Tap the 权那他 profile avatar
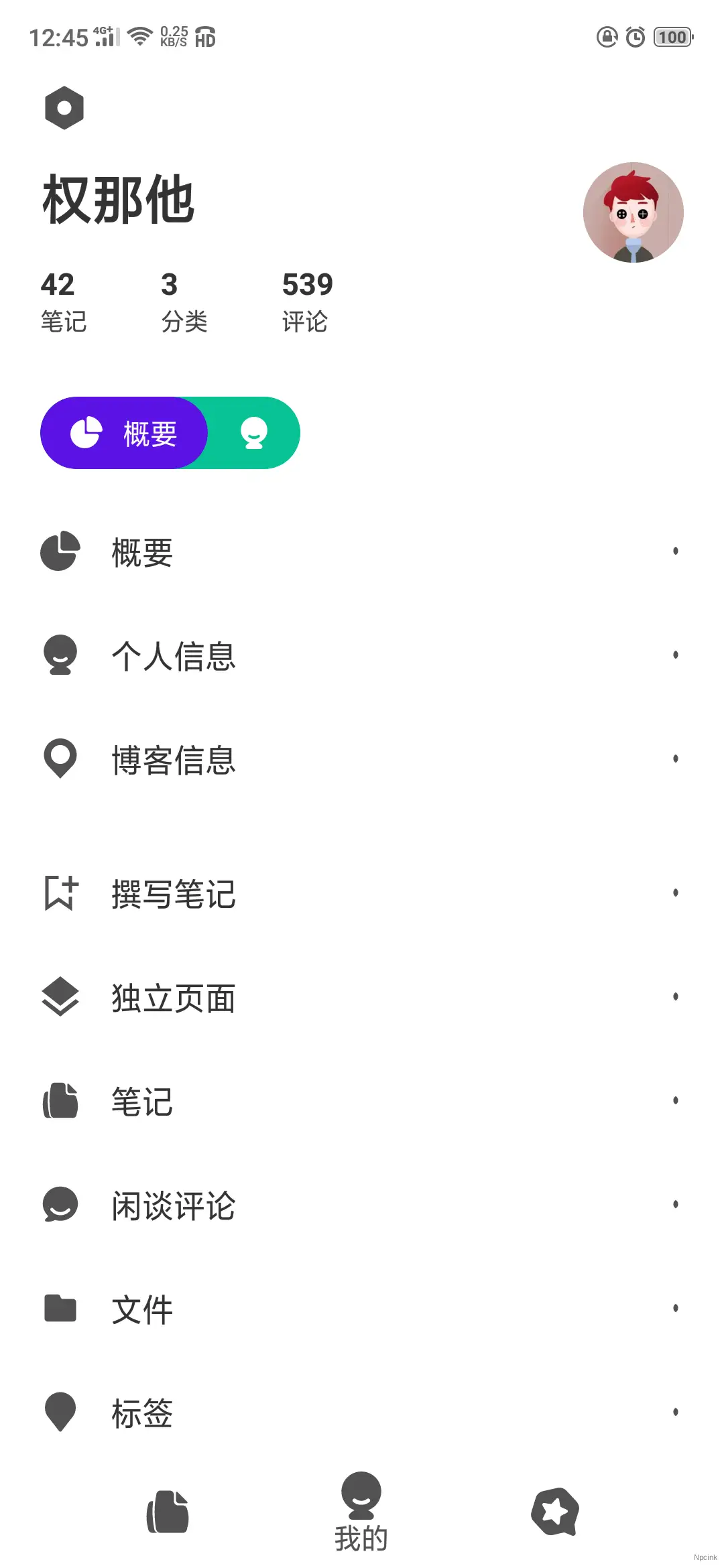The image size is (724, 1568). [633, 212]
